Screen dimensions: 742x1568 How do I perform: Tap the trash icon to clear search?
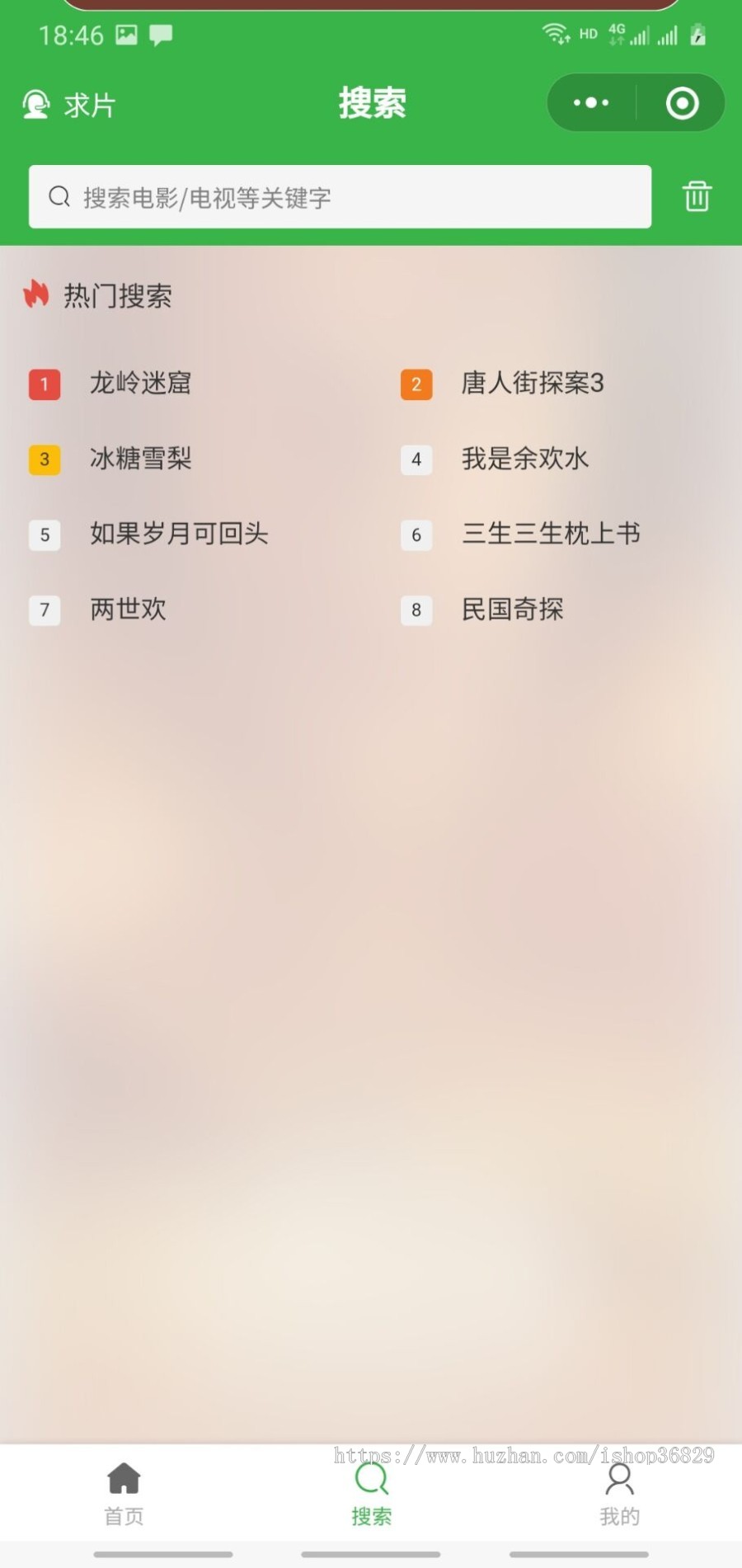[x=697, y=196]
